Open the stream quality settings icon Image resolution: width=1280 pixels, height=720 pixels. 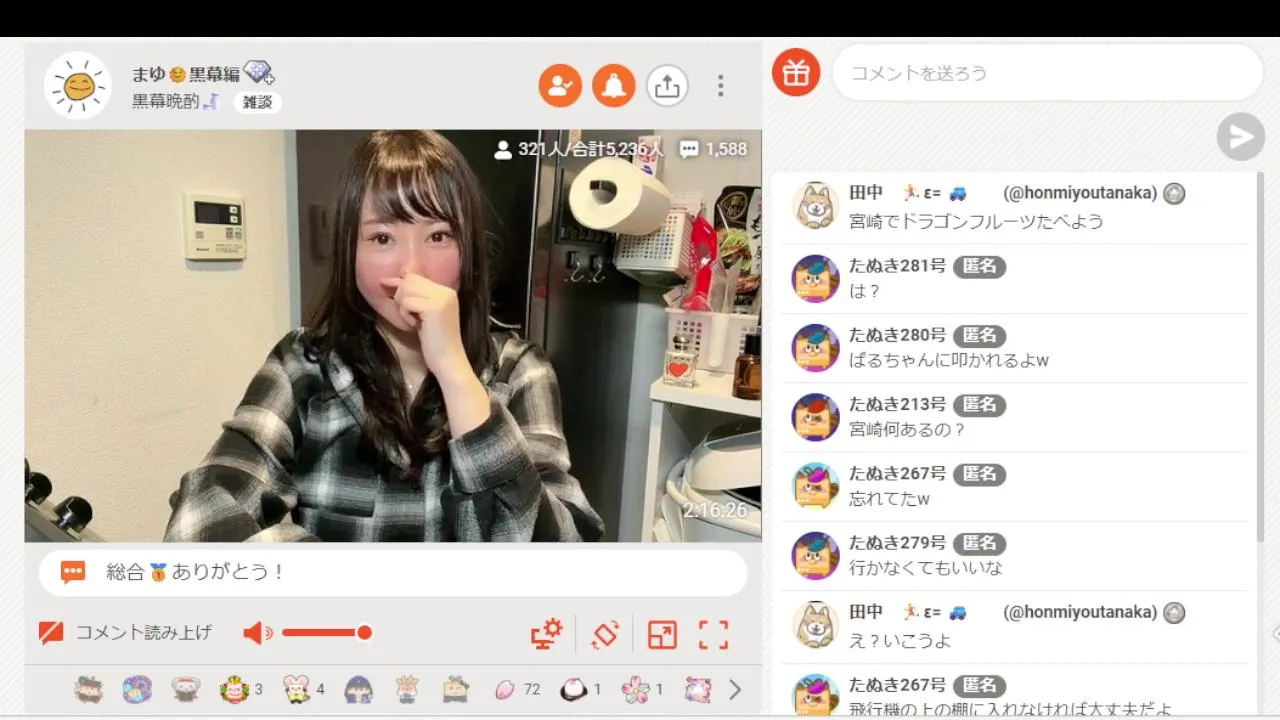pos(546,634)
